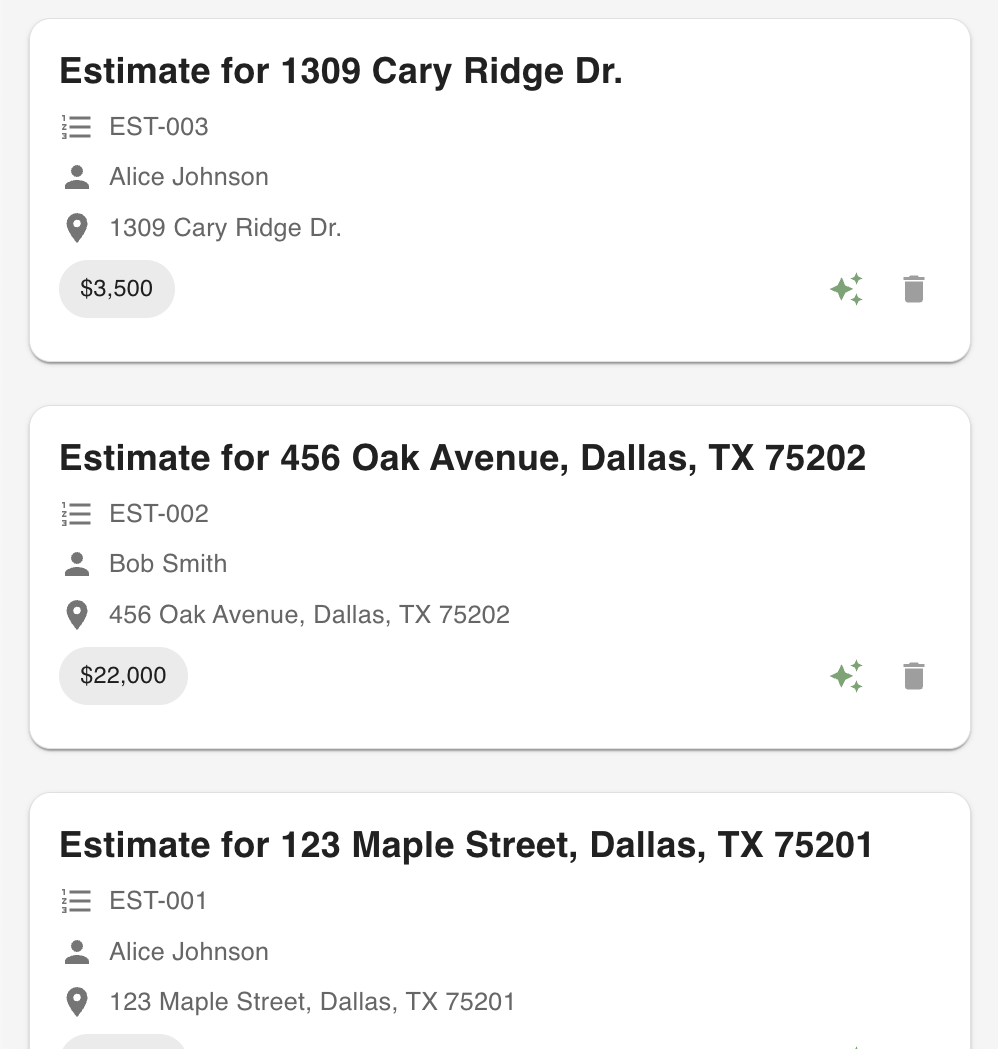Delete the EST-003 Cary Ridge estimate
Screen dimensions: 998x1049
[913, 289]
